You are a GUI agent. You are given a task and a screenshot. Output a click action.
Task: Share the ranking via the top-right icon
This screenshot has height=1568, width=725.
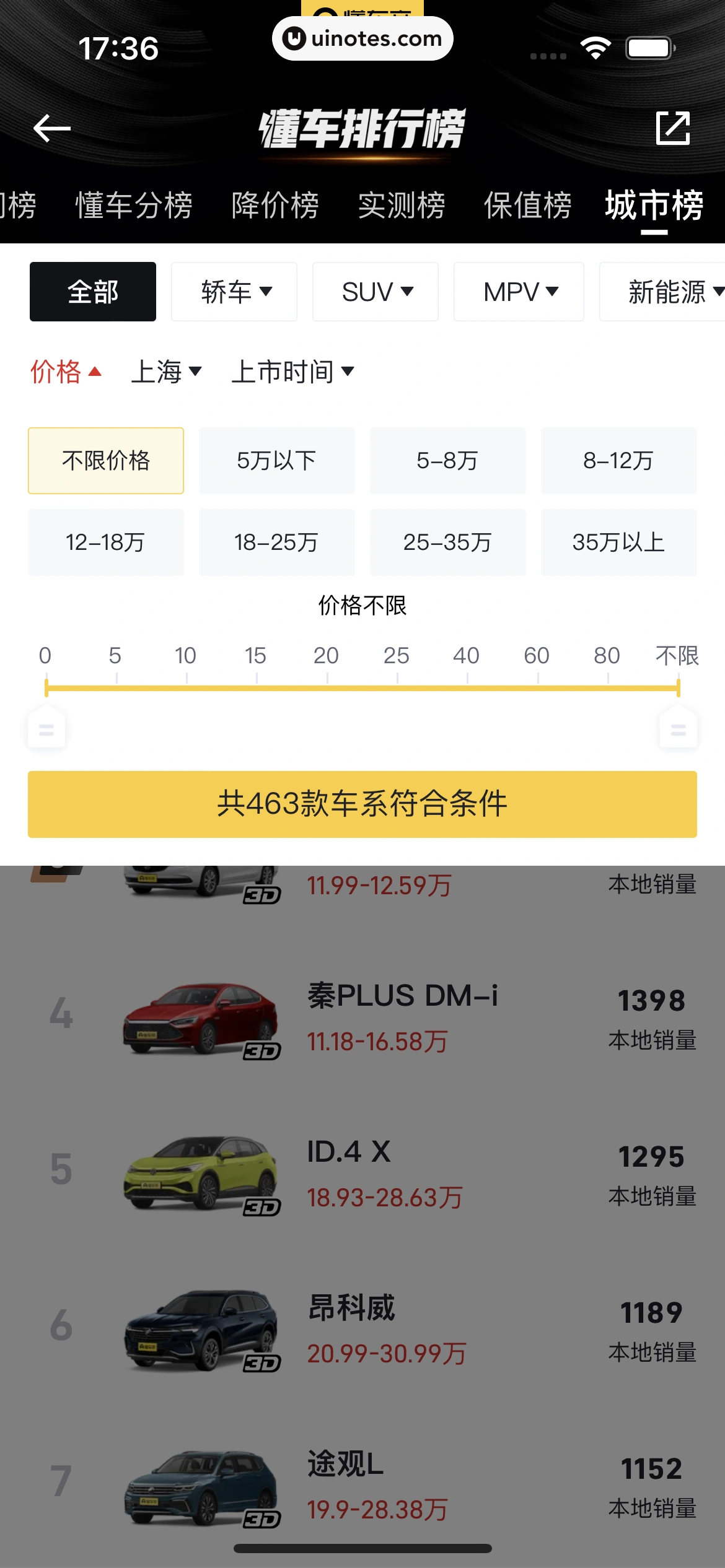tap(673, 128)
